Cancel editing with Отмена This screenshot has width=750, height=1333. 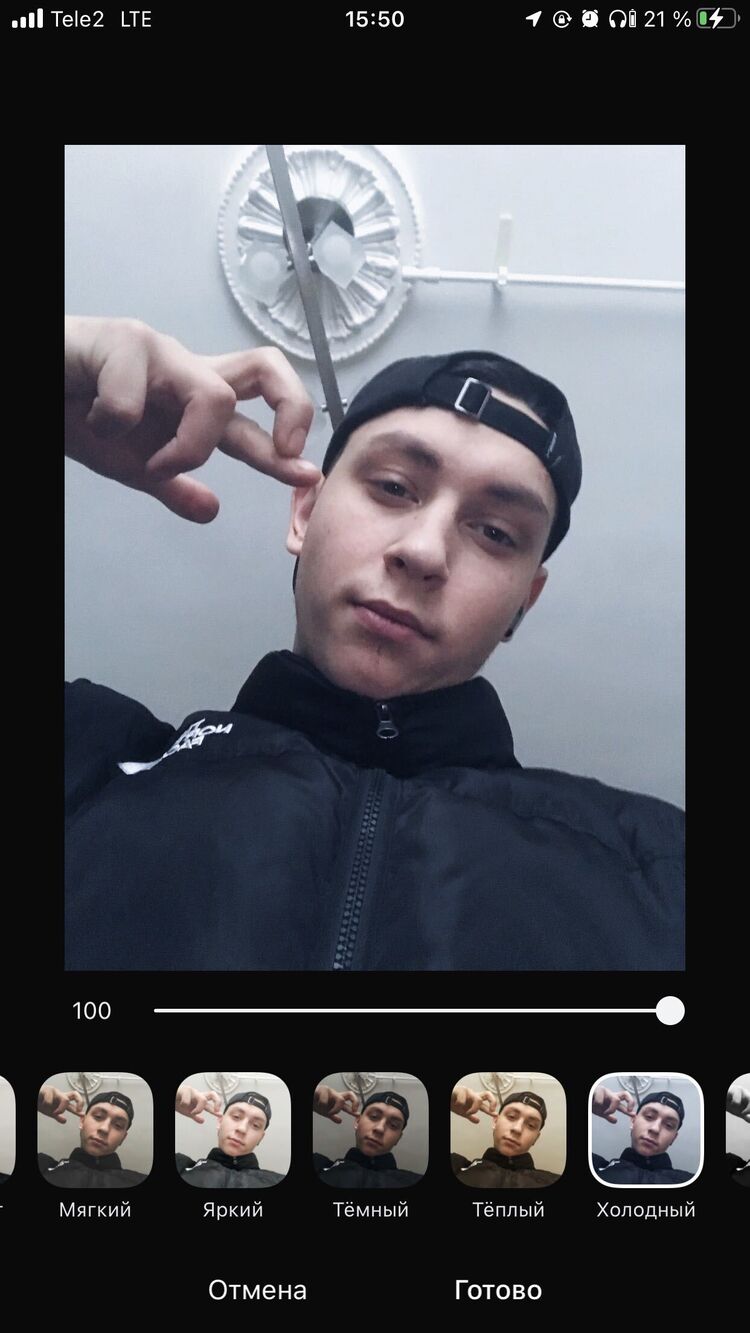257,1290
